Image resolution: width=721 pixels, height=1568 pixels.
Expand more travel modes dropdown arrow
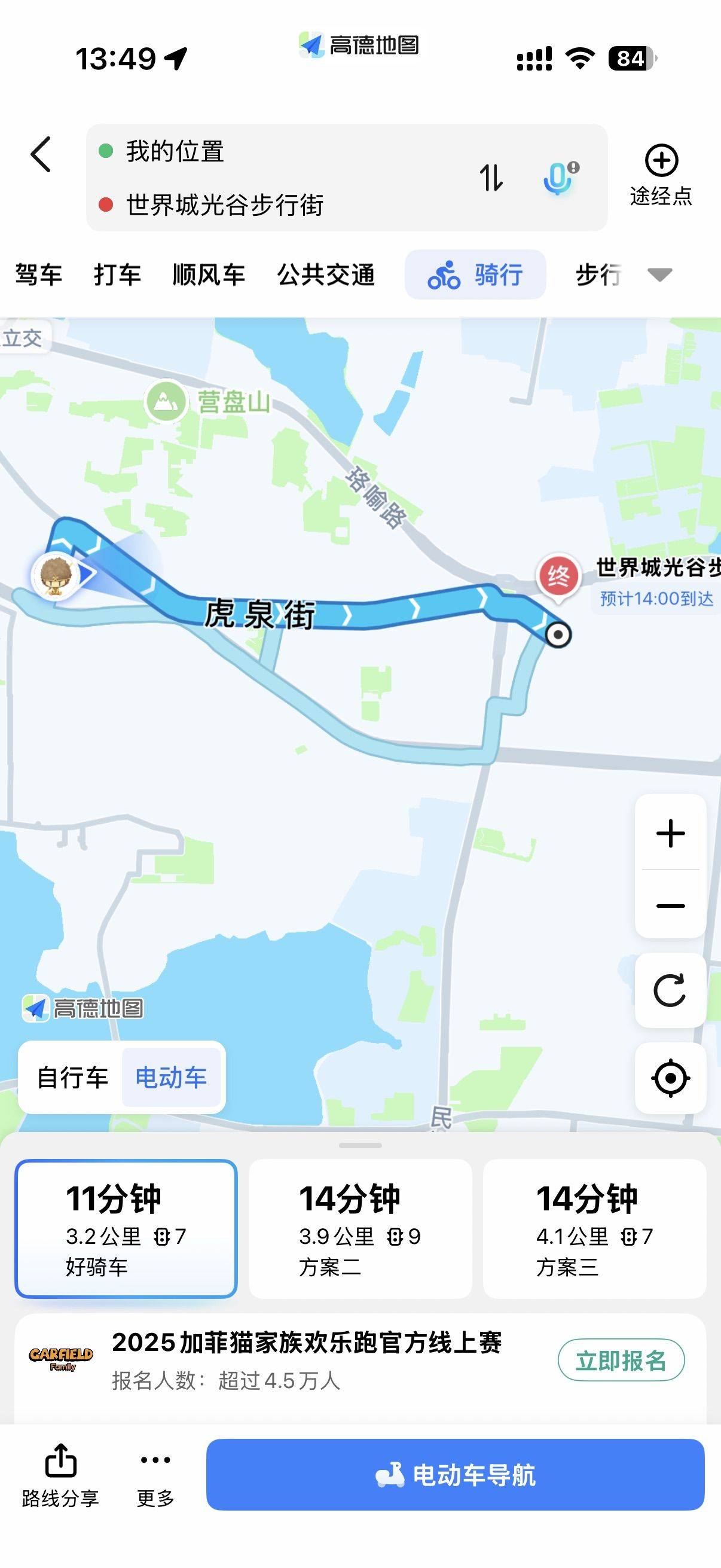tap(659, 274)
